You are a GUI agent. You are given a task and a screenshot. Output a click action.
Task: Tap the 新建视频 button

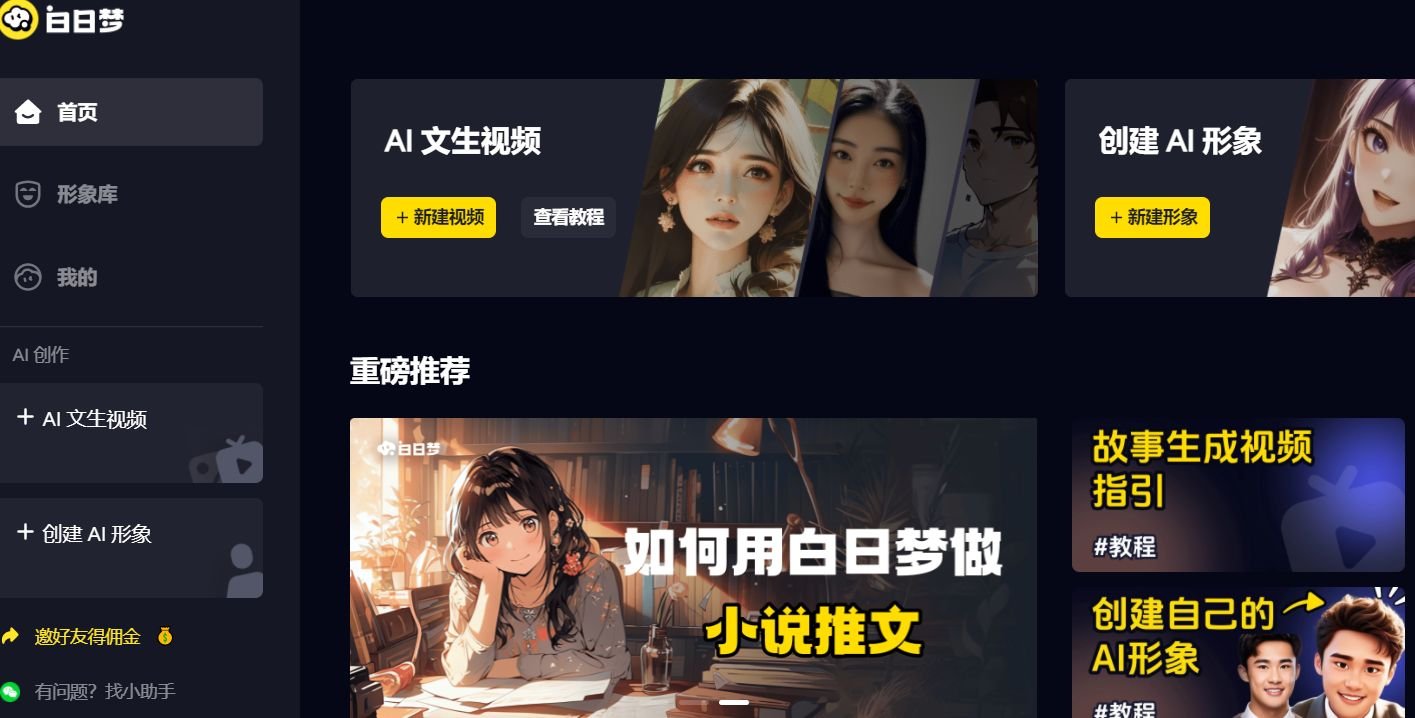click(x=438, y=217)
